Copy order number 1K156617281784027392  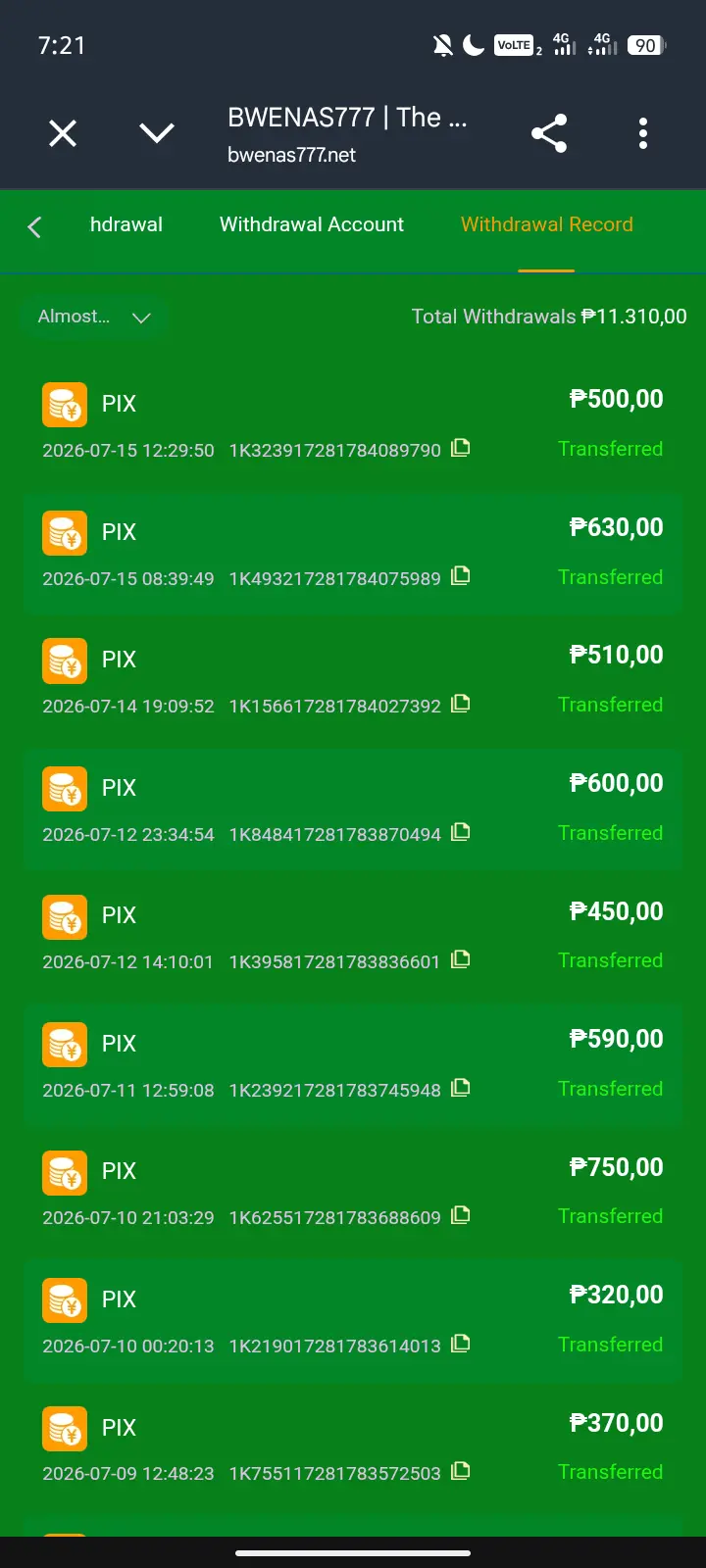pyautogui.click(x=461, y=704)
